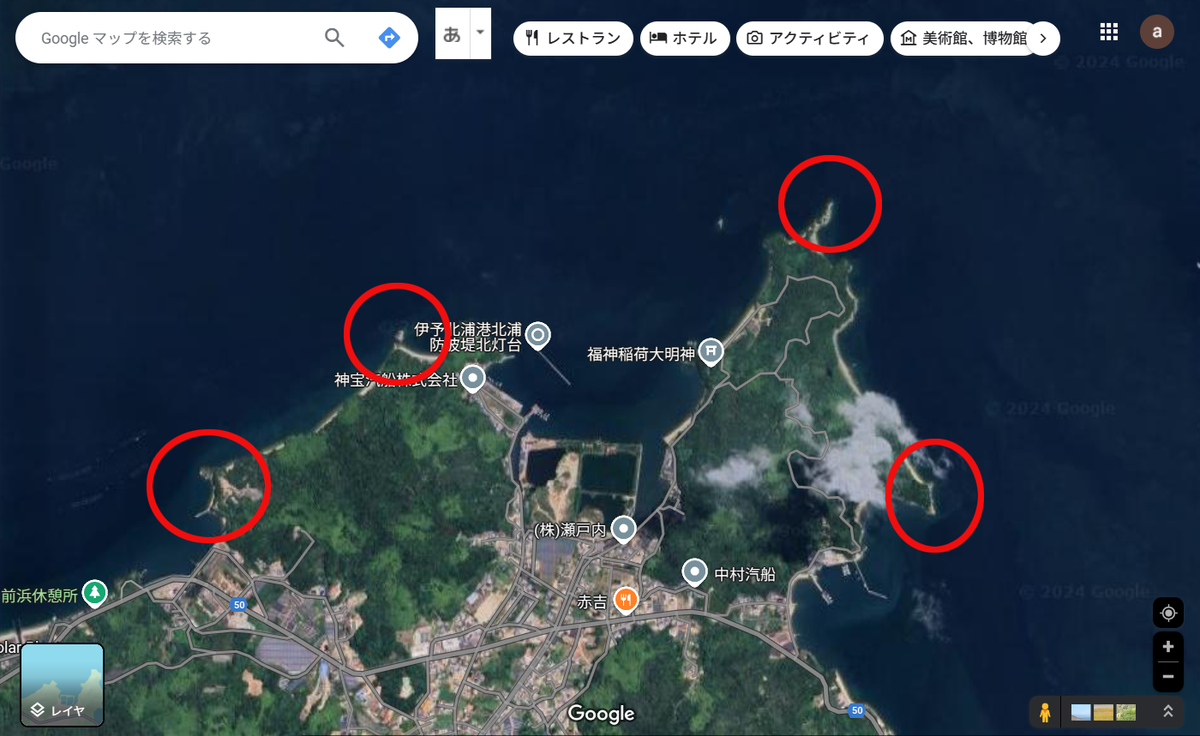The width and height of the screenshot is (1200, 736).
Task: Open the レイヤ layers tile
Action: coord(63,685)
